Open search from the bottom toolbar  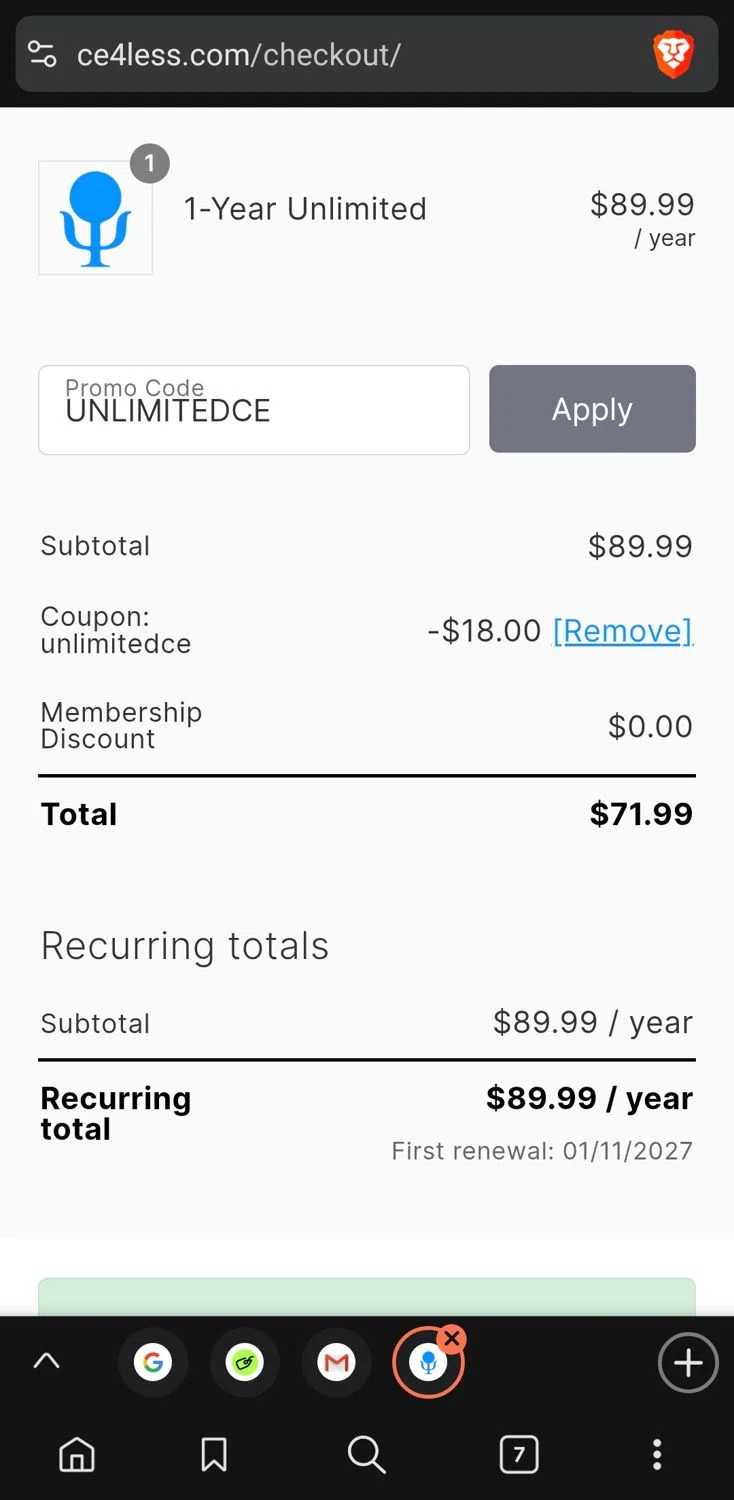click(x=366, y=1454)
